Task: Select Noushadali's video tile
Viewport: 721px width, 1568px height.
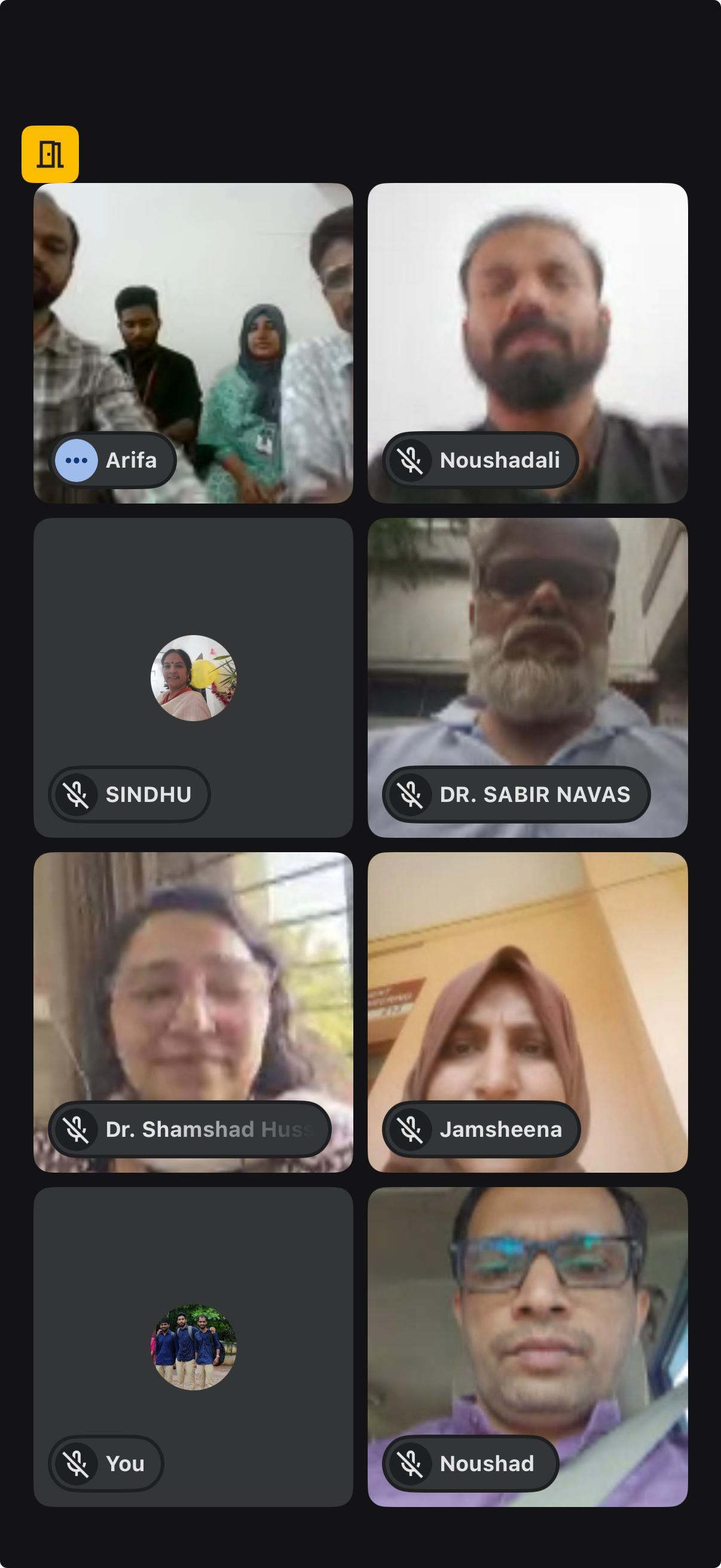Action: point(527,343)
